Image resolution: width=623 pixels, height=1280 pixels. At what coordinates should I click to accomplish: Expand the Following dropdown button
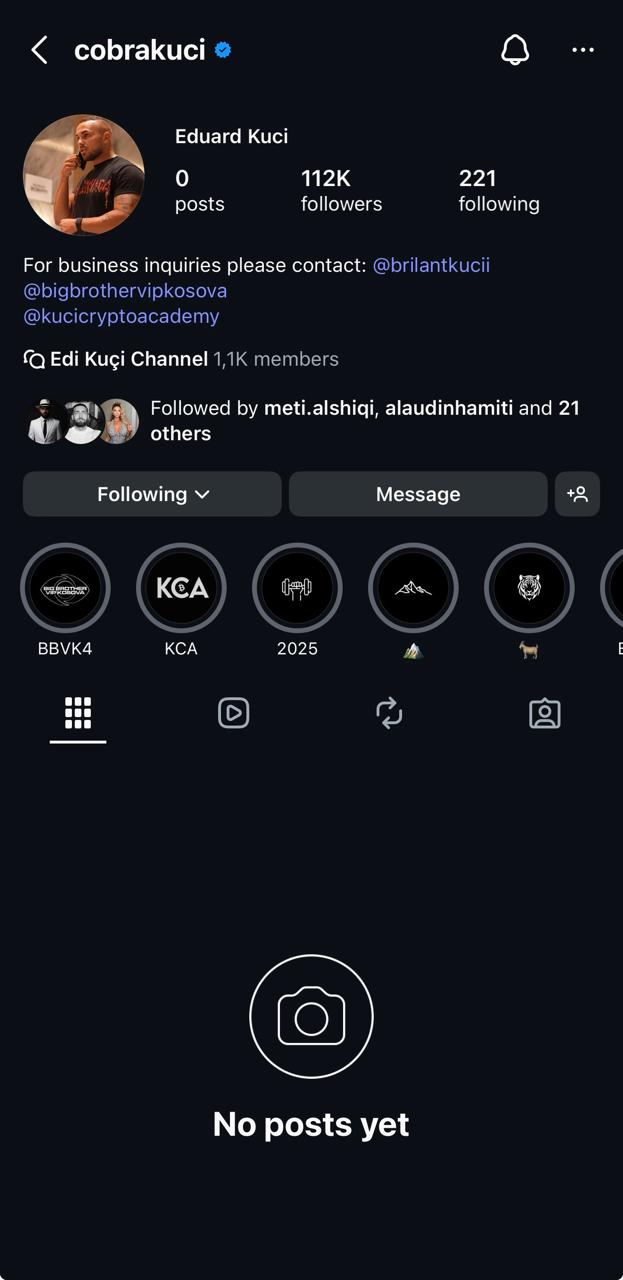click(x=152, y=494)
